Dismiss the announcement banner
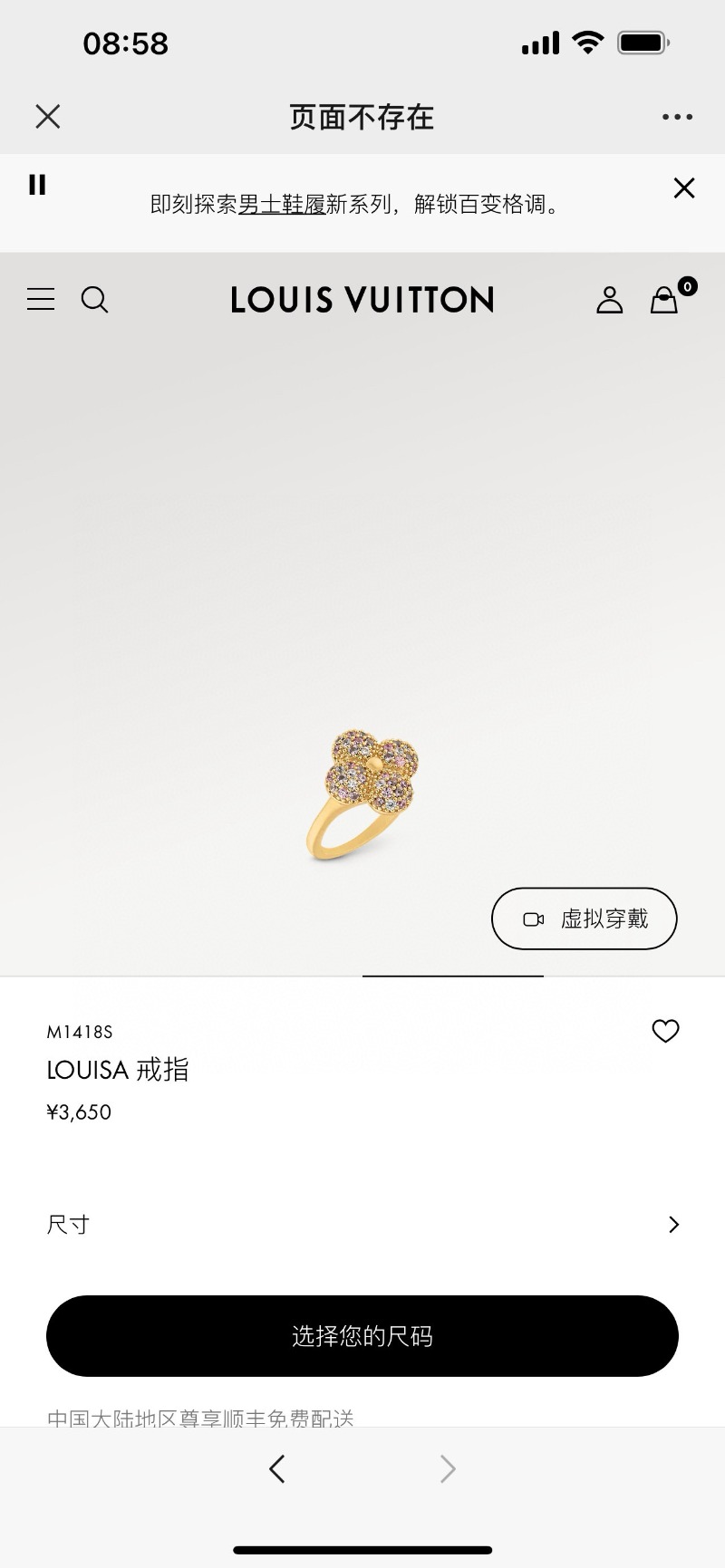The width and height of the screenshot is (725, 1568). tap(684, 188)
